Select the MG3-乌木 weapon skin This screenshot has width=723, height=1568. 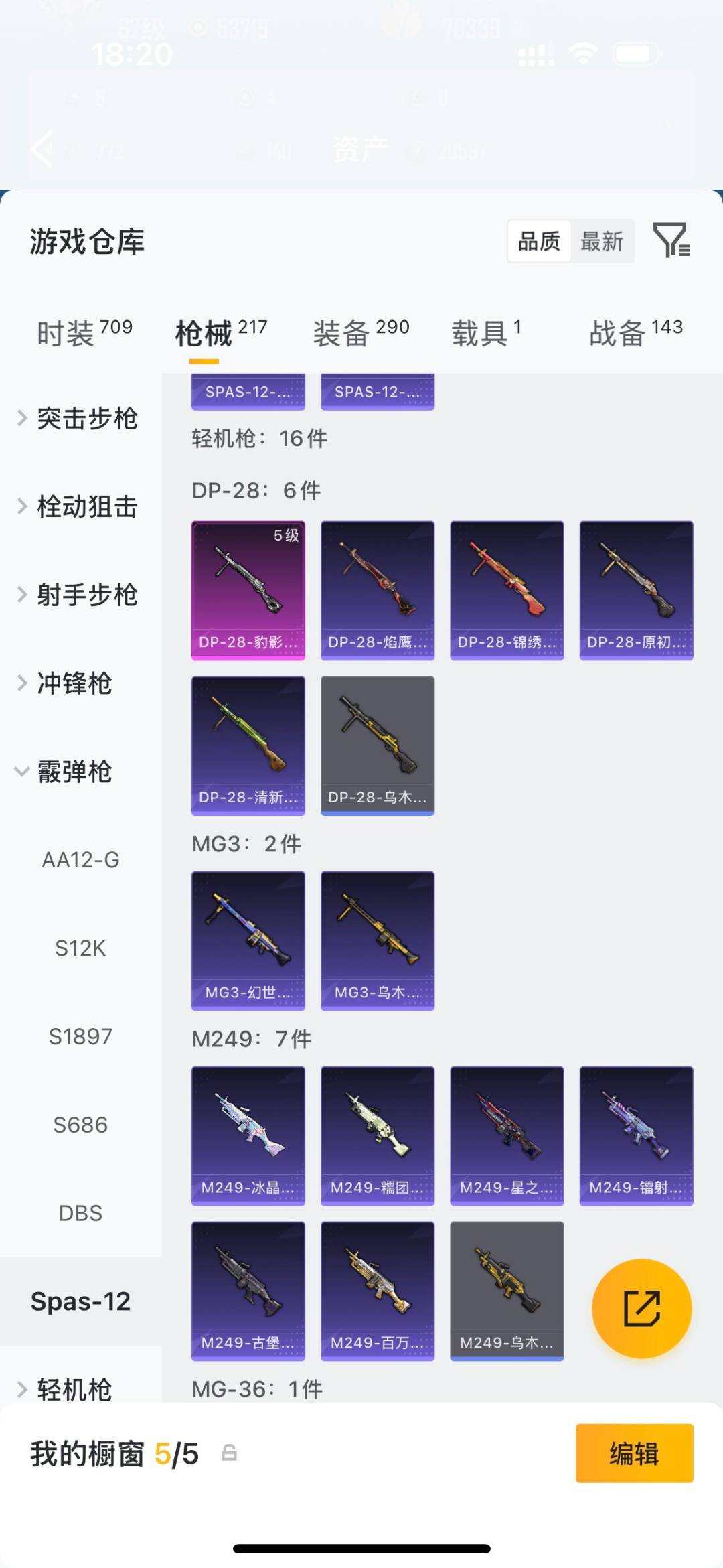[377, 940]
